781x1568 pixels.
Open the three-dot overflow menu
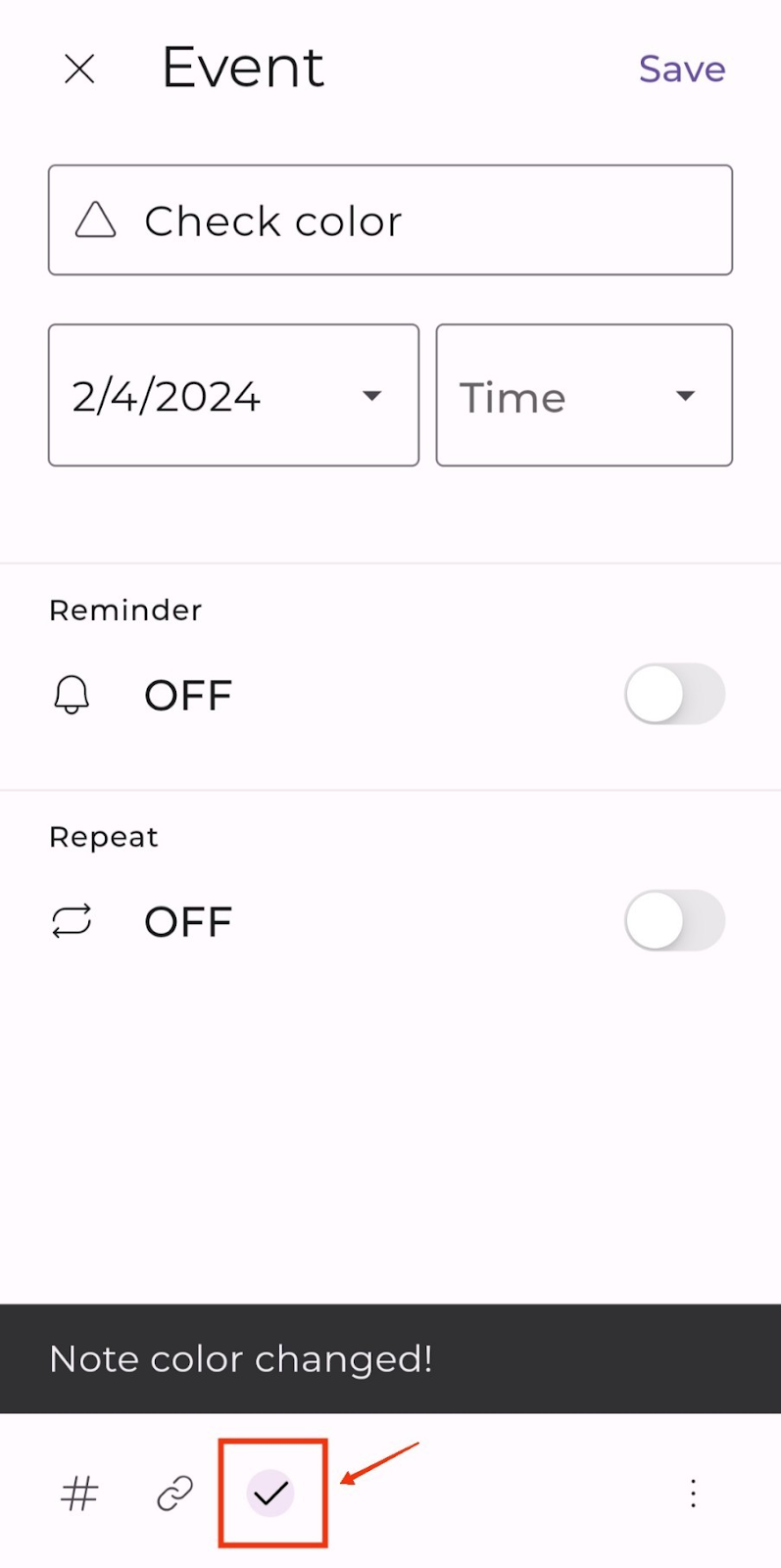point(693,1494)
